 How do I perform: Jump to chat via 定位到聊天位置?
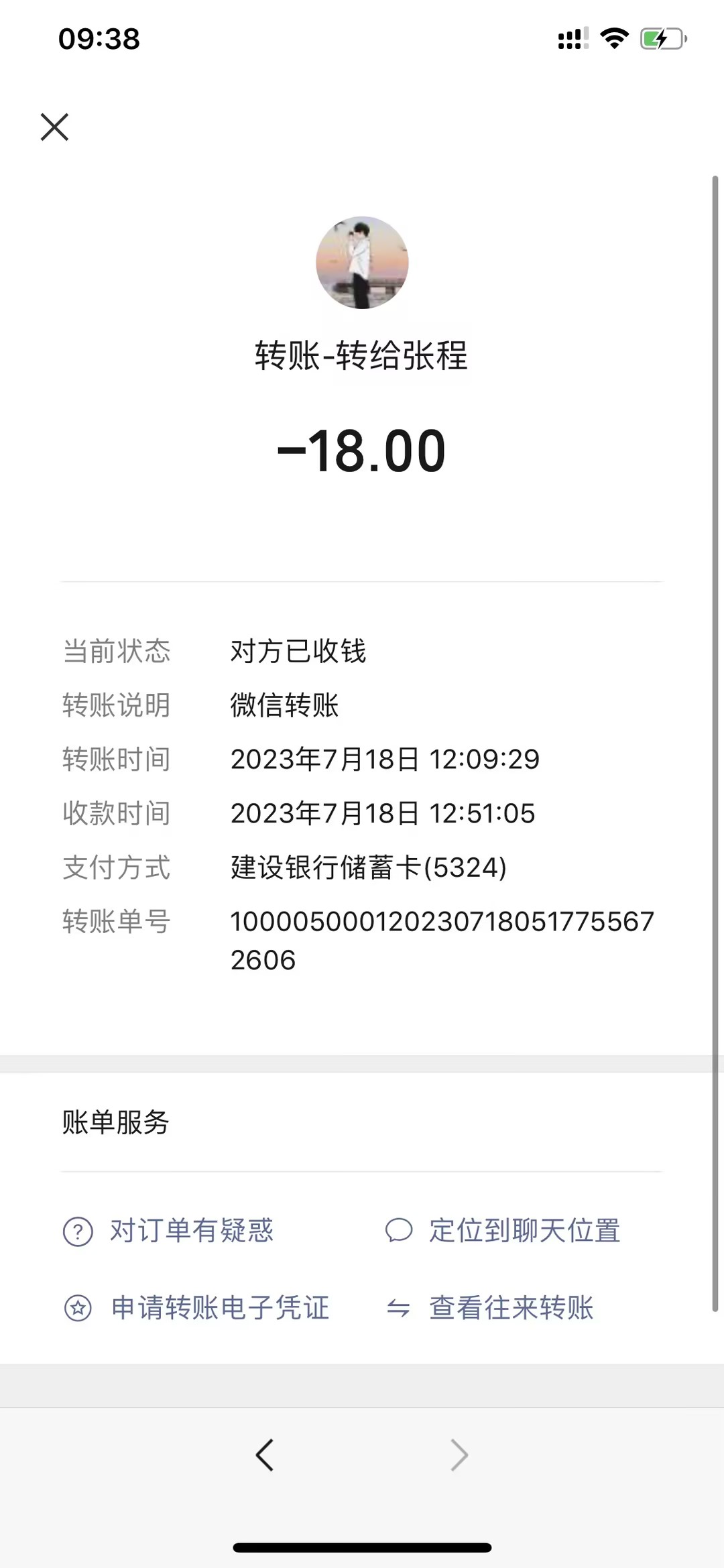[503, 1231]
